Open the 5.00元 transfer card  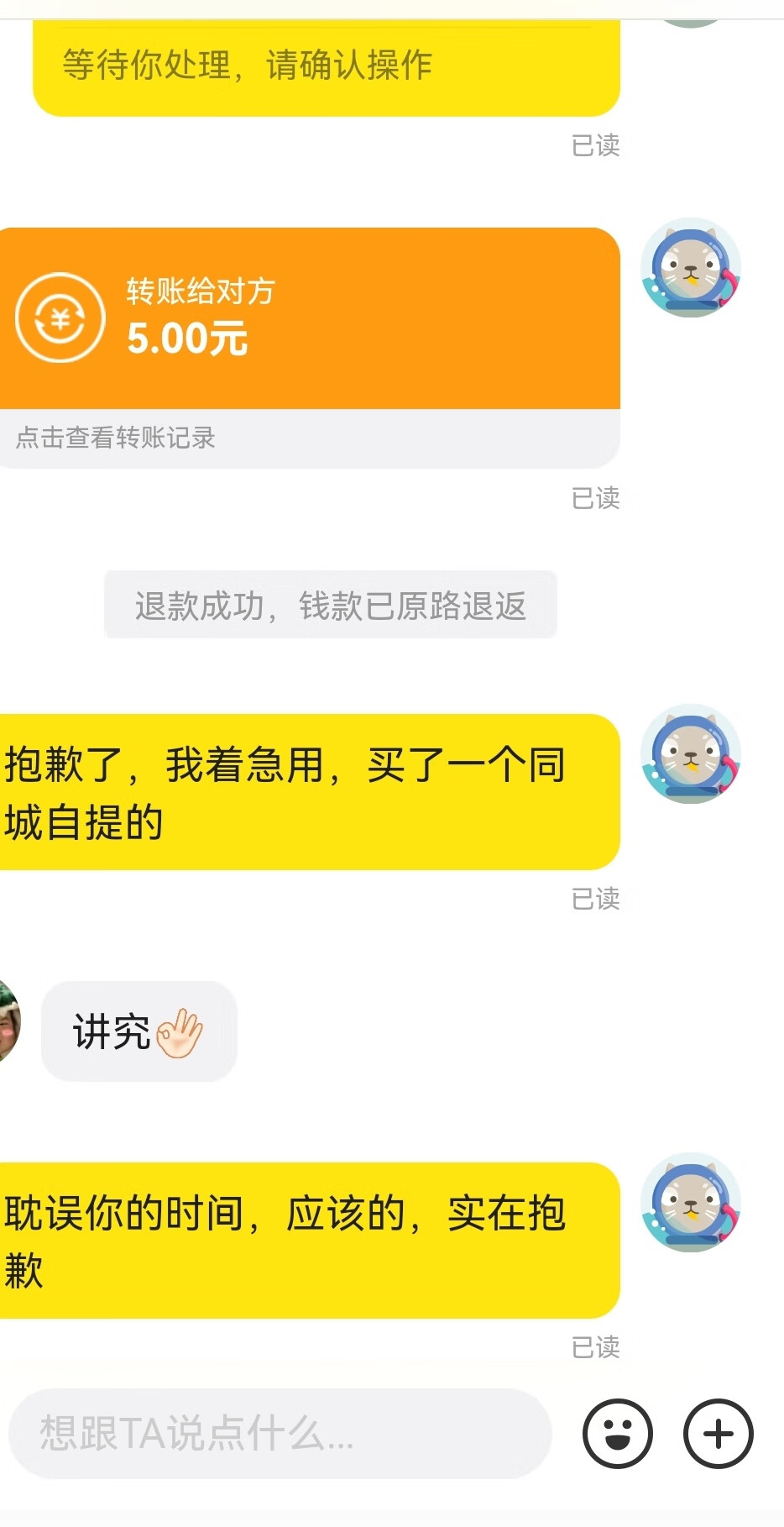tap(309, 317)
